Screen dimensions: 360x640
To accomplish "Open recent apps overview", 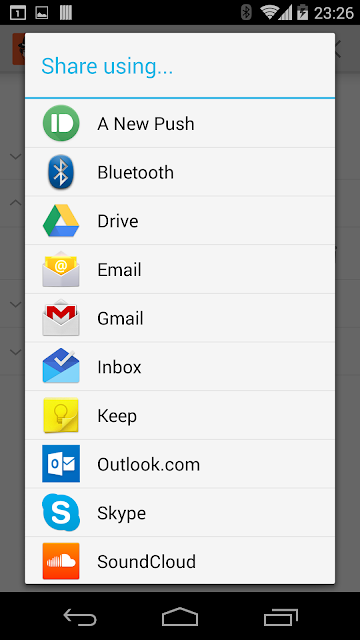I will click(280, 616).
